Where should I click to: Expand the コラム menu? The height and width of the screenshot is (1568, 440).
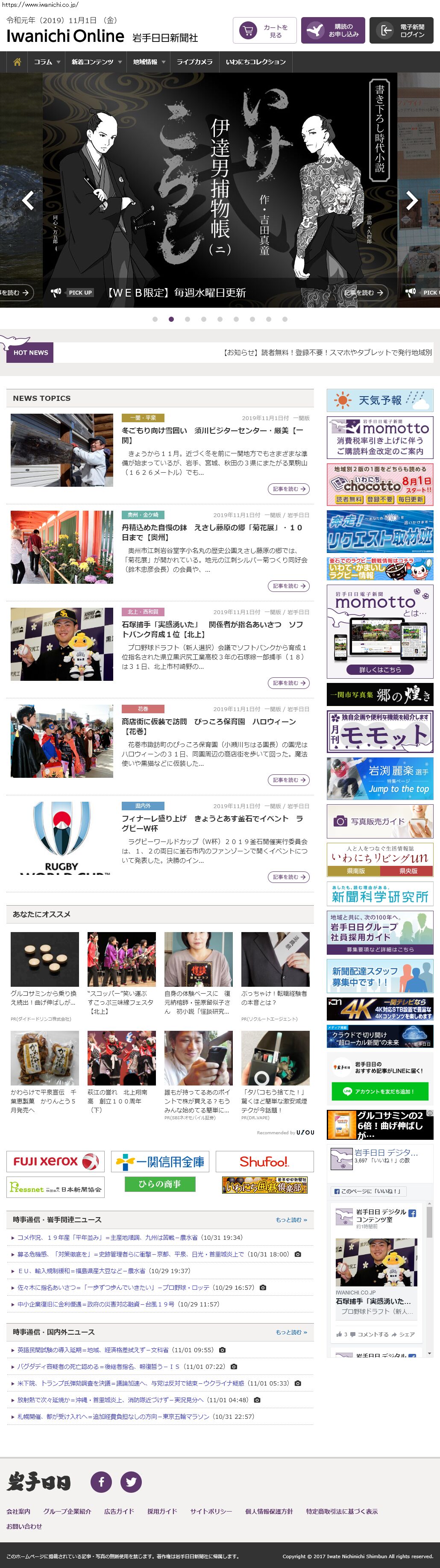(x=47, y=62)
